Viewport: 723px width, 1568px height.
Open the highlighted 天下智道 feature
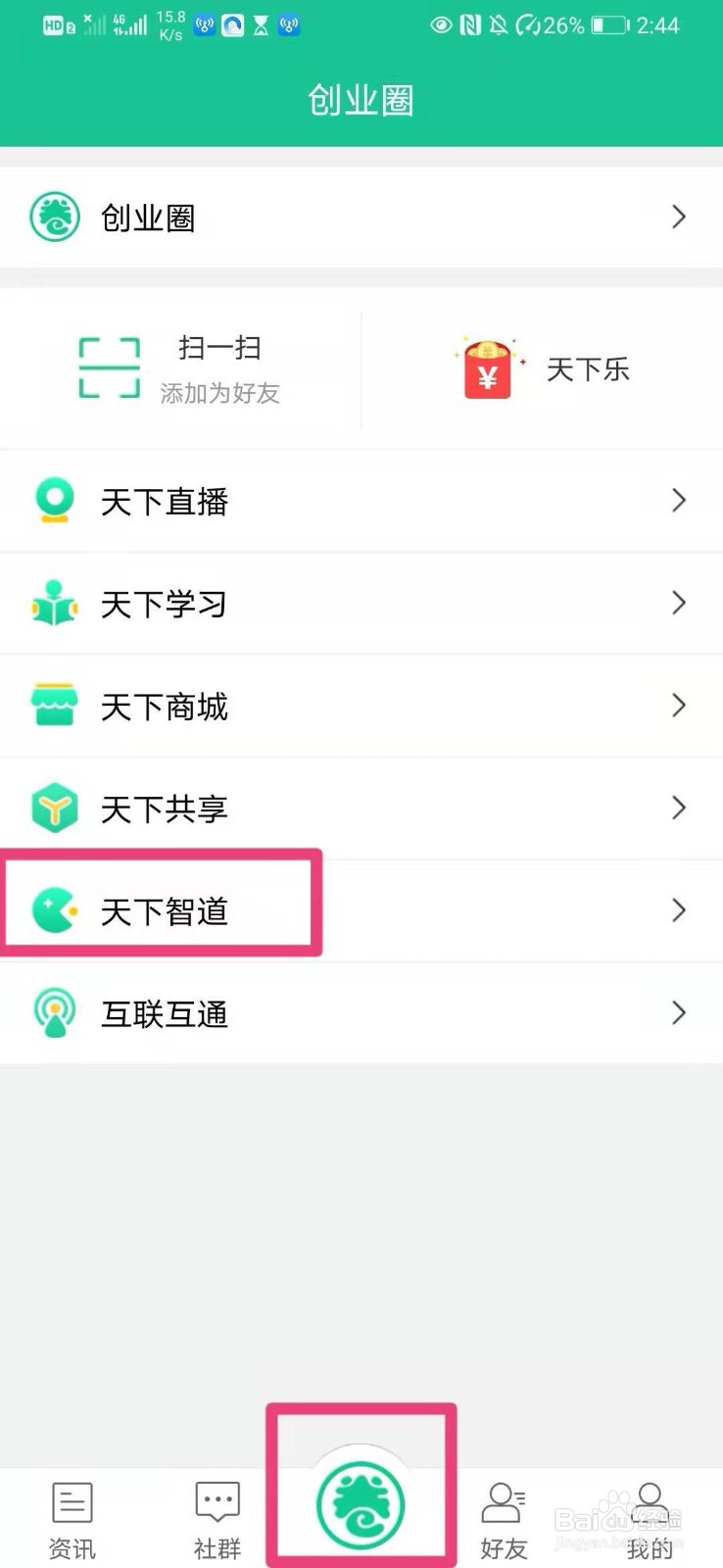[163, 910]
